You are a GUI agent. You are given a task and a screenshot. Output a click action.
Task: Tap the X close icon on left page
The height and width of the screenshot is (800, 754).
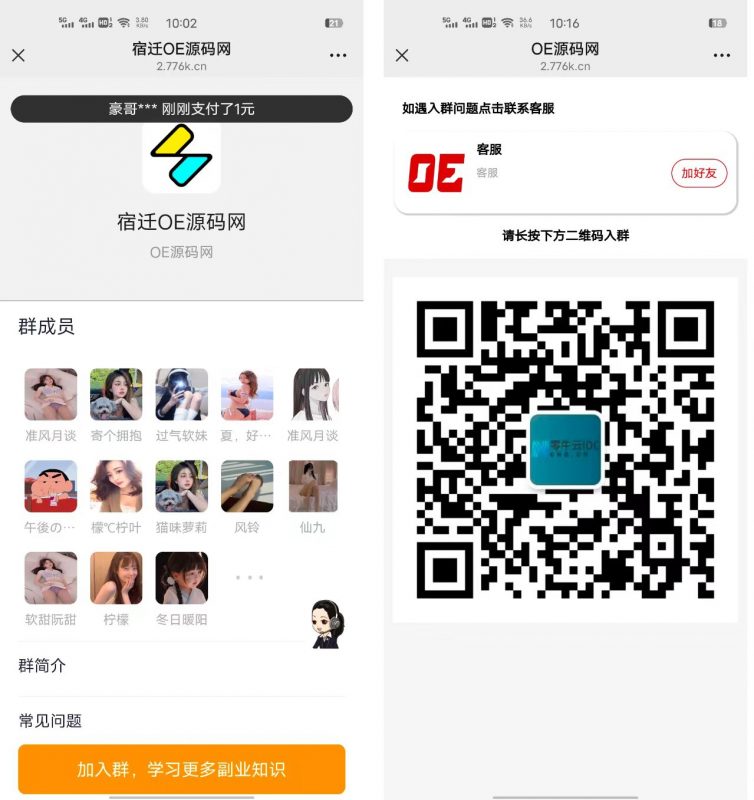(x=18, y=55)
